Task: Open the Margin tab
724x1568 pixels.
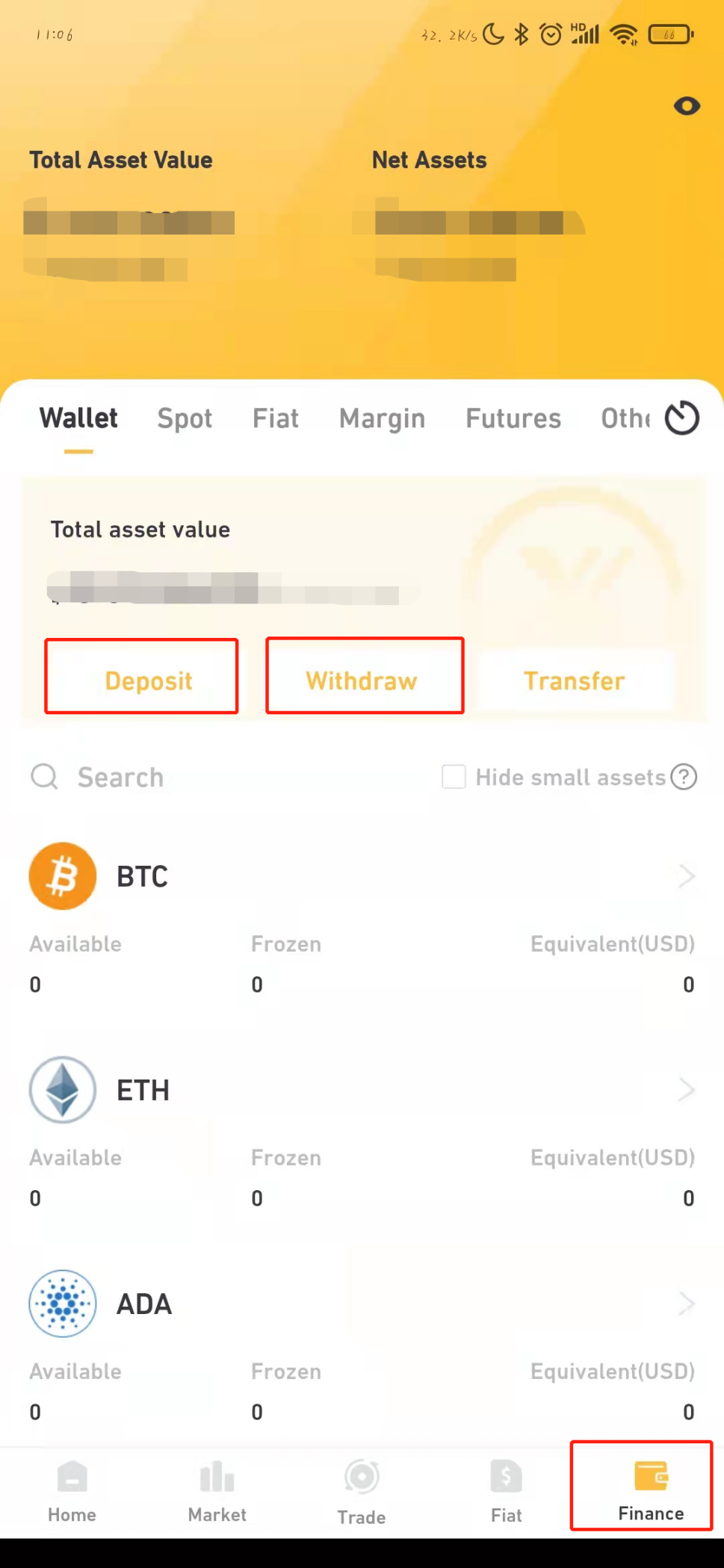Action: (x=382, y=418)
